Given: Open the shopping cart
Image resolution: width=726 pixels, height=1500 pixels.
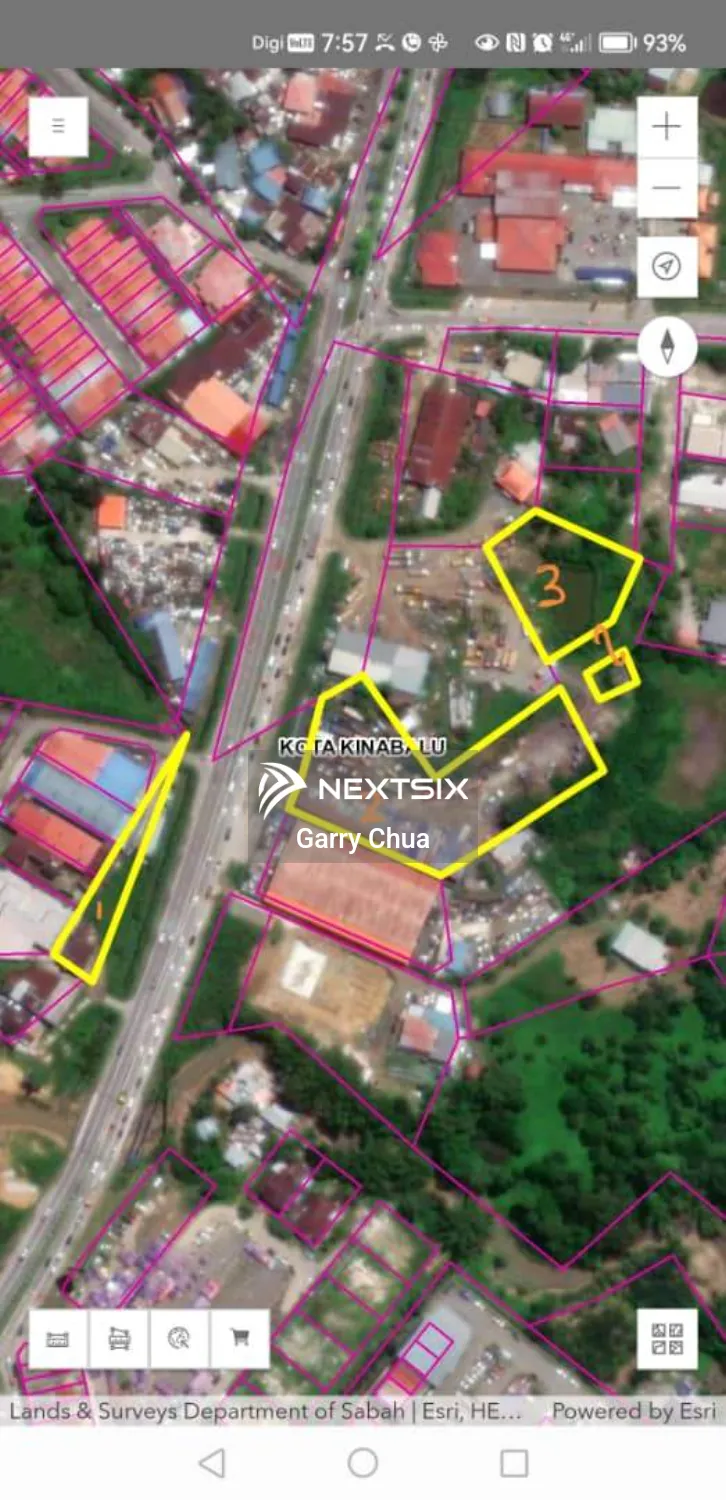Looking at the screenshot, I should [x=240, y=1339].
